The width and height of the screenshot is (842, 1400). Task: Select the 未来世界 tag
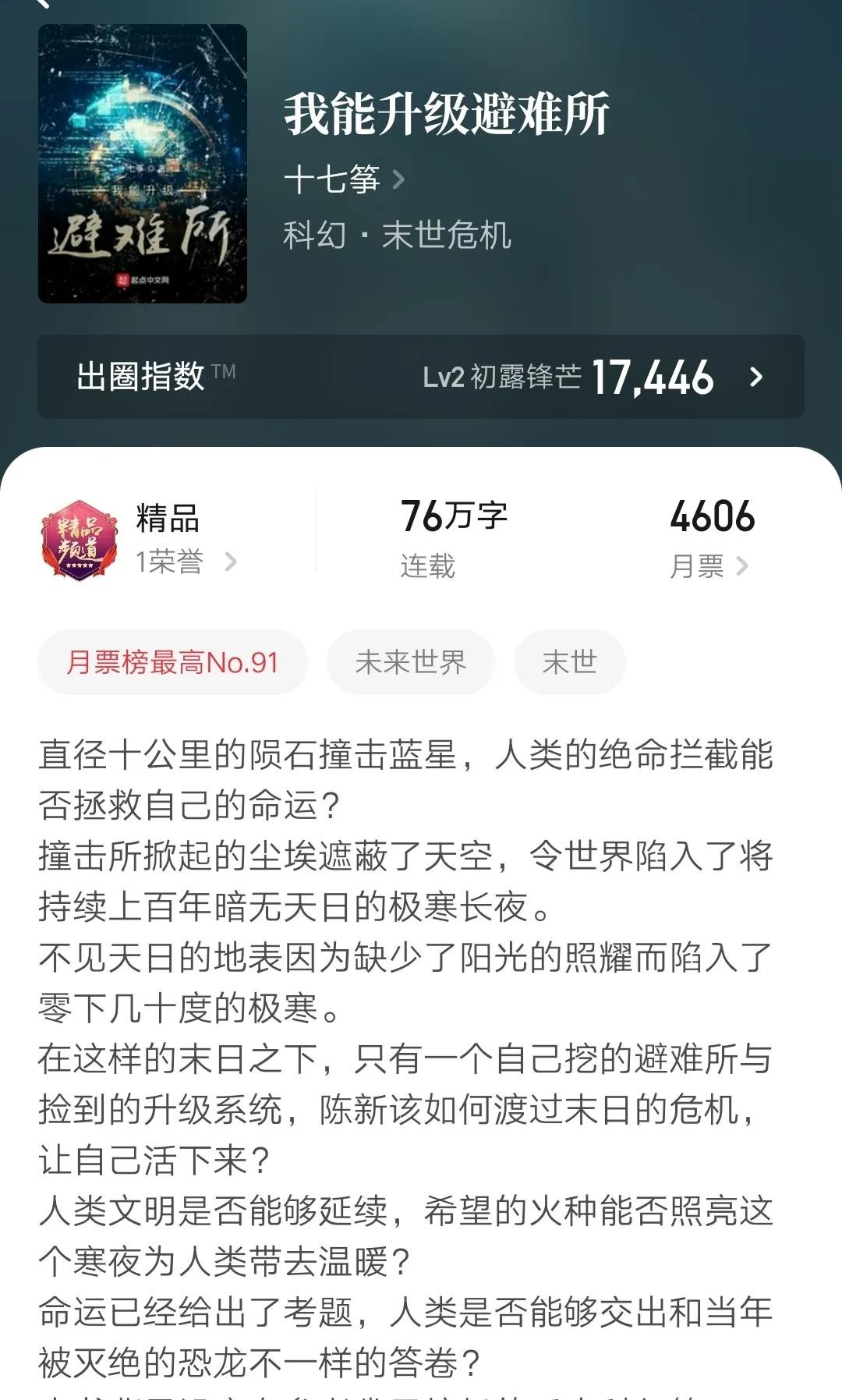click(410, 662)
